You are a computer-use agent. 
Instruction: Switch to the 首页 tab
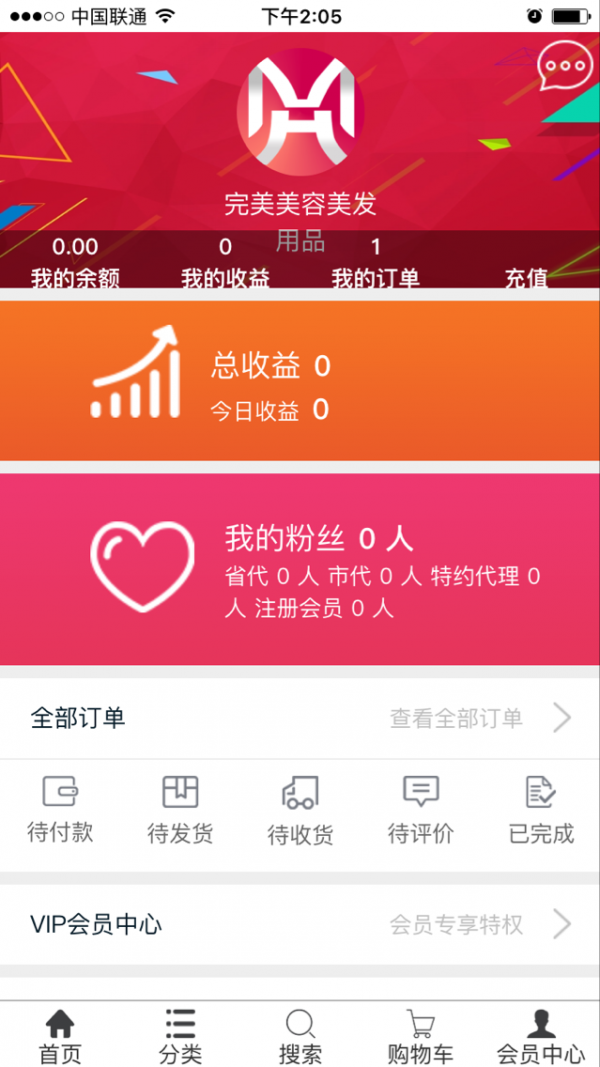(60, 1036)
